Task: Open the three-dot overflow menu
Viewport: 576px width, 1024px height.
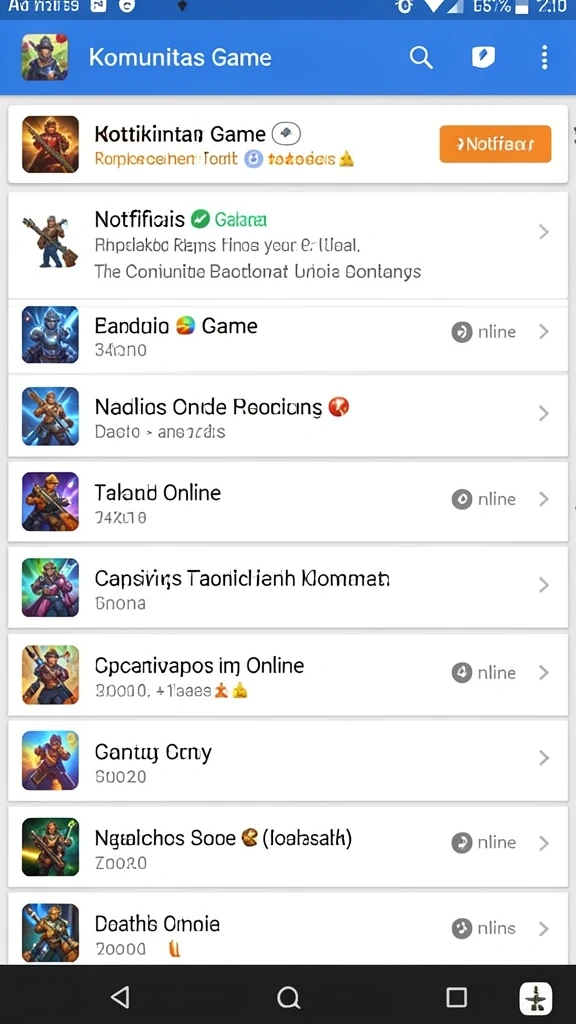Action: [544, 57]
